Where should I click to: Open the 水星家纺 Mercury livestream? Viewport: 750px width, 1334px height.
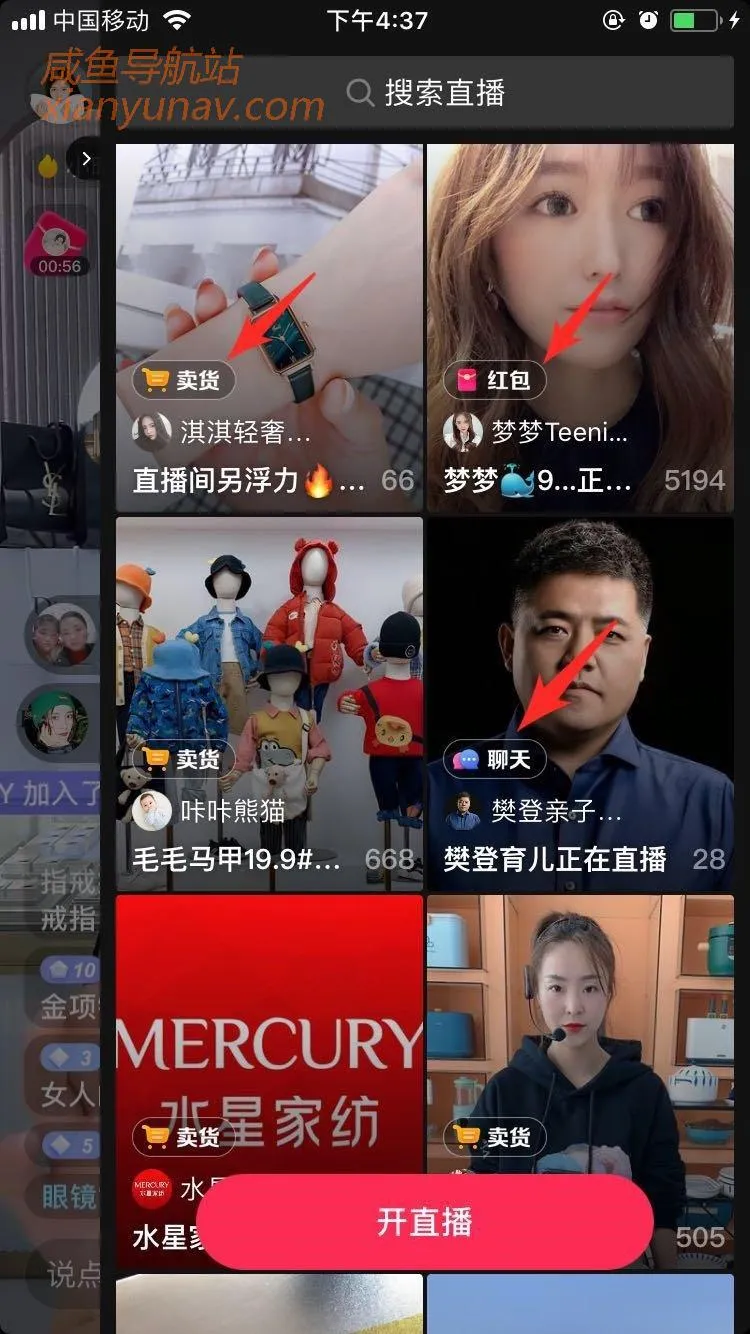269,1030
